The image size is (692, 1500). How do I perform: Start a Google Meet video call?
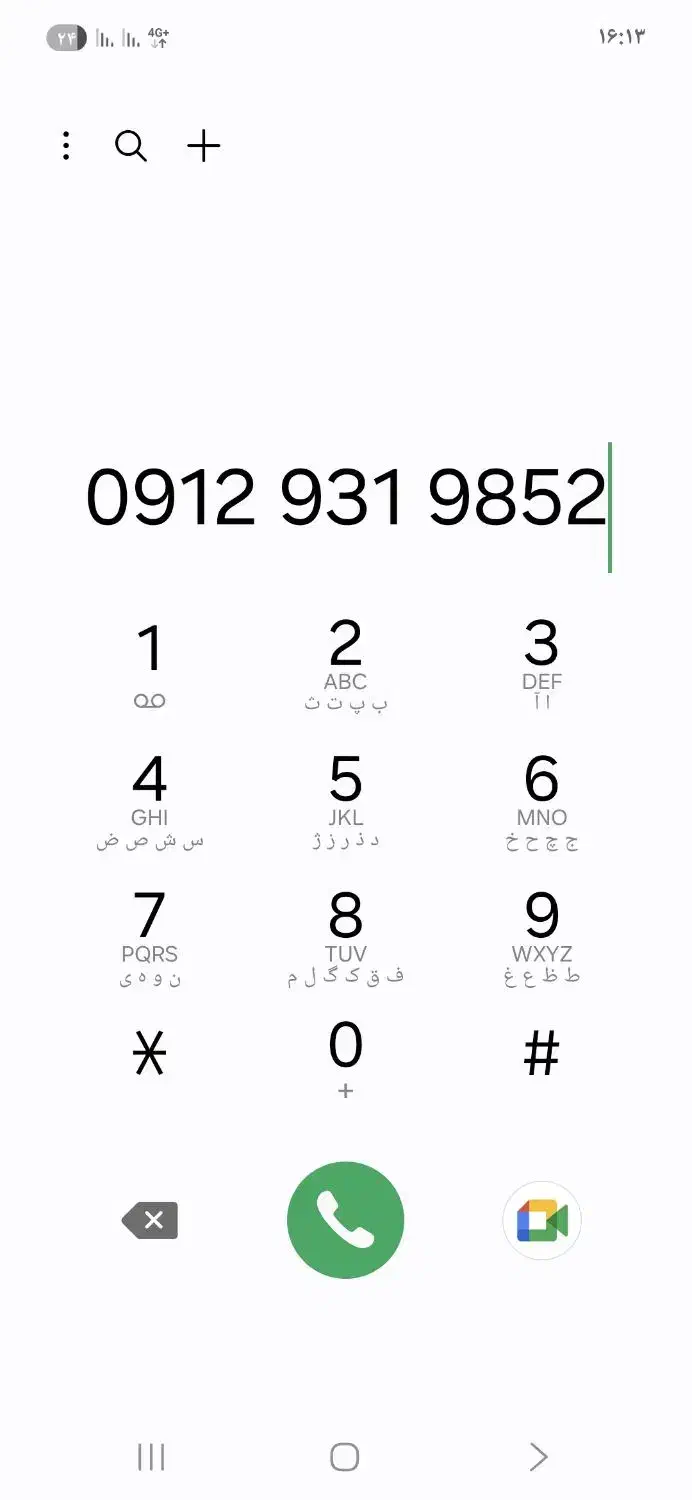(x=541, y=1220)
